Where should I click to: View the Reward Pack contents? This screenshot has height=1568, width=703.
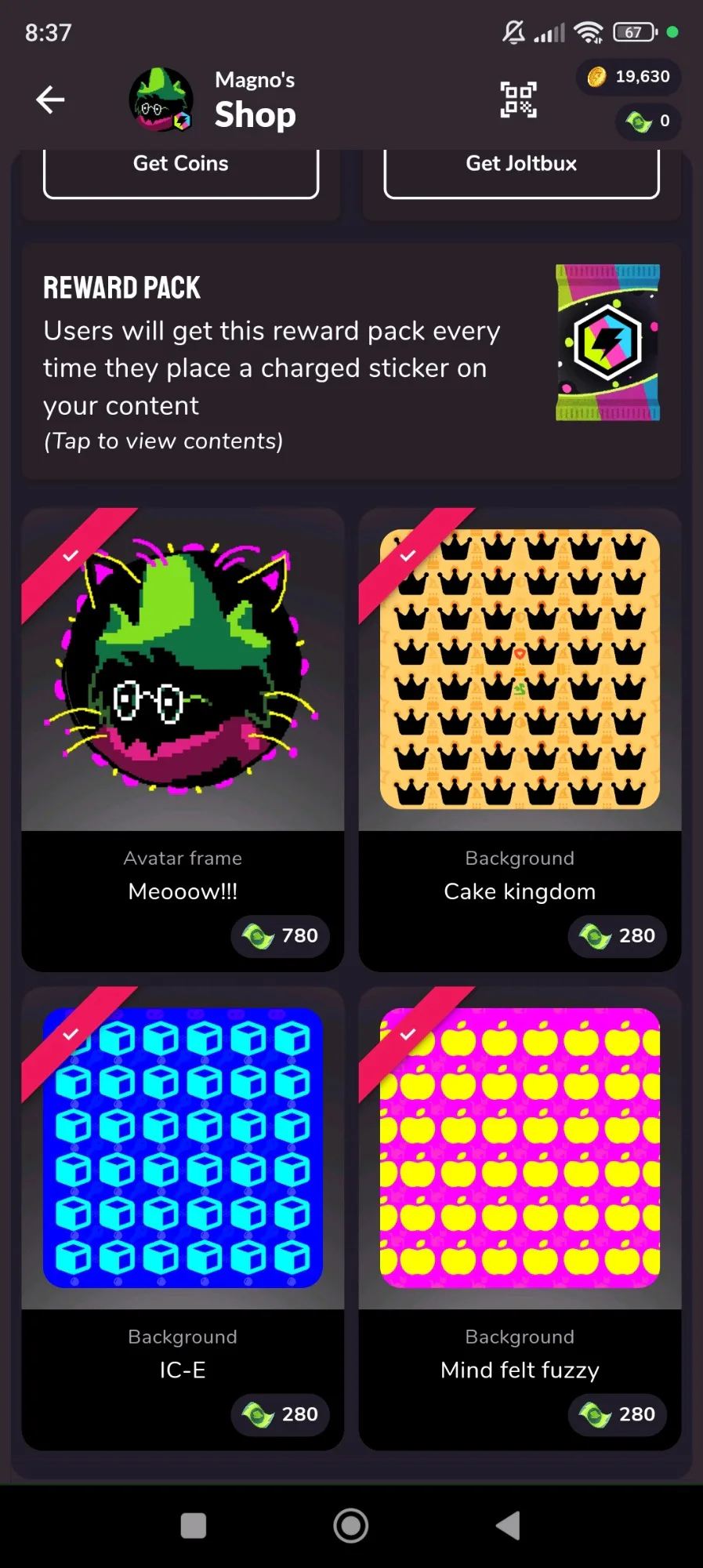(351, 361)
